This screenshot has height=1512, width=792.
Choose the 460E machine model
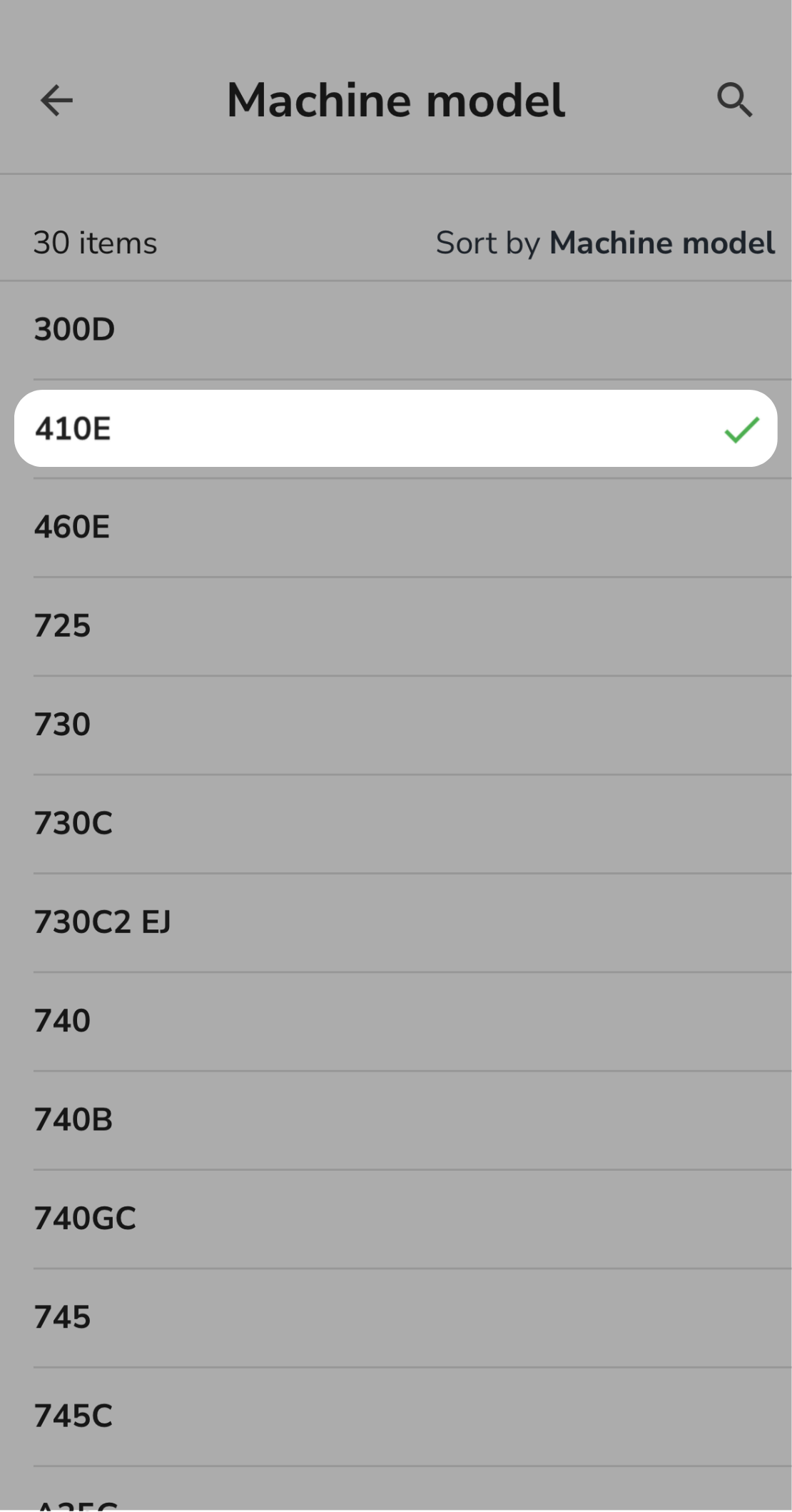coord(72,528)
